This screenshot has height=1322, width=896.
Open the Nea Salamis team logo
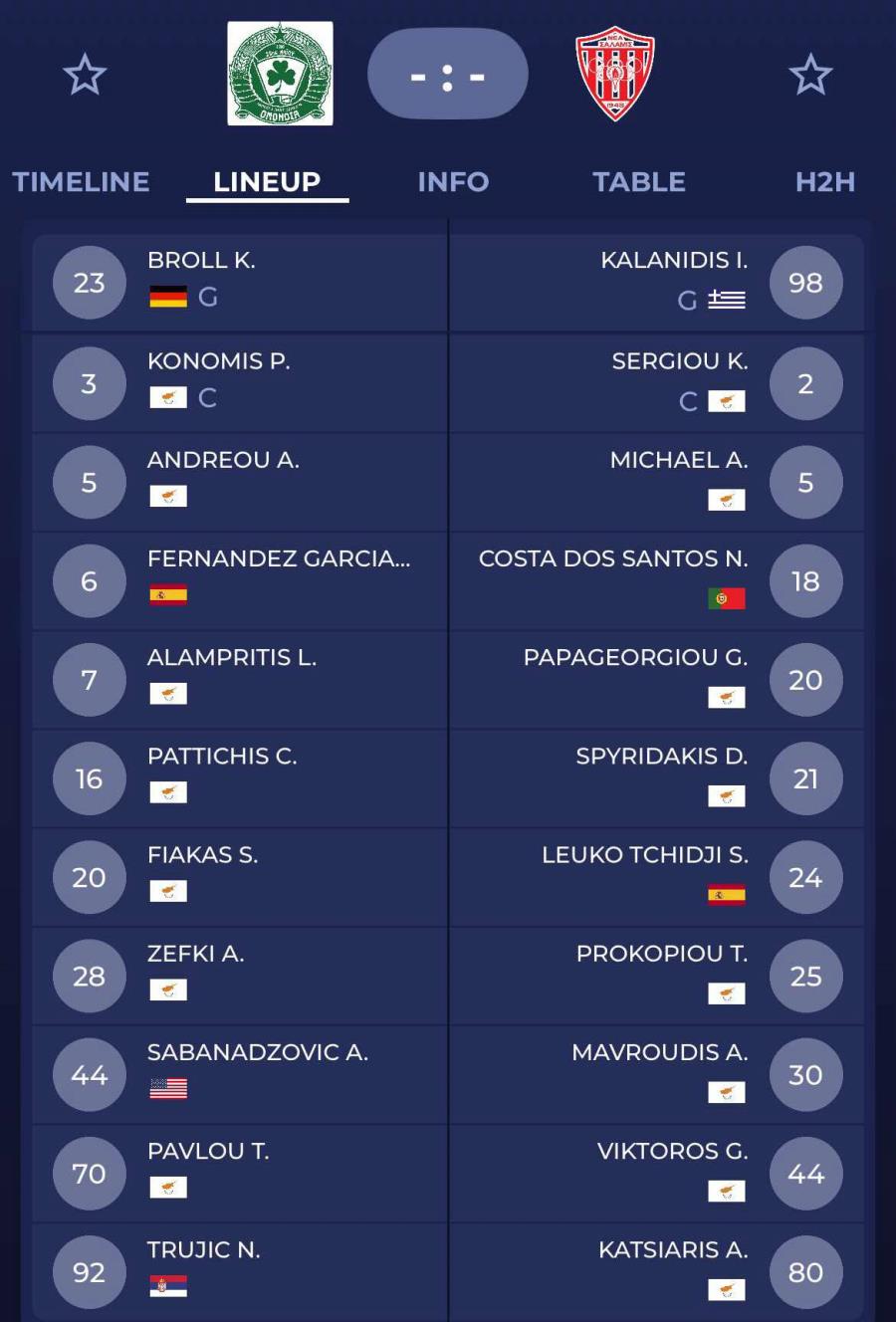click(x=615, y=75)
